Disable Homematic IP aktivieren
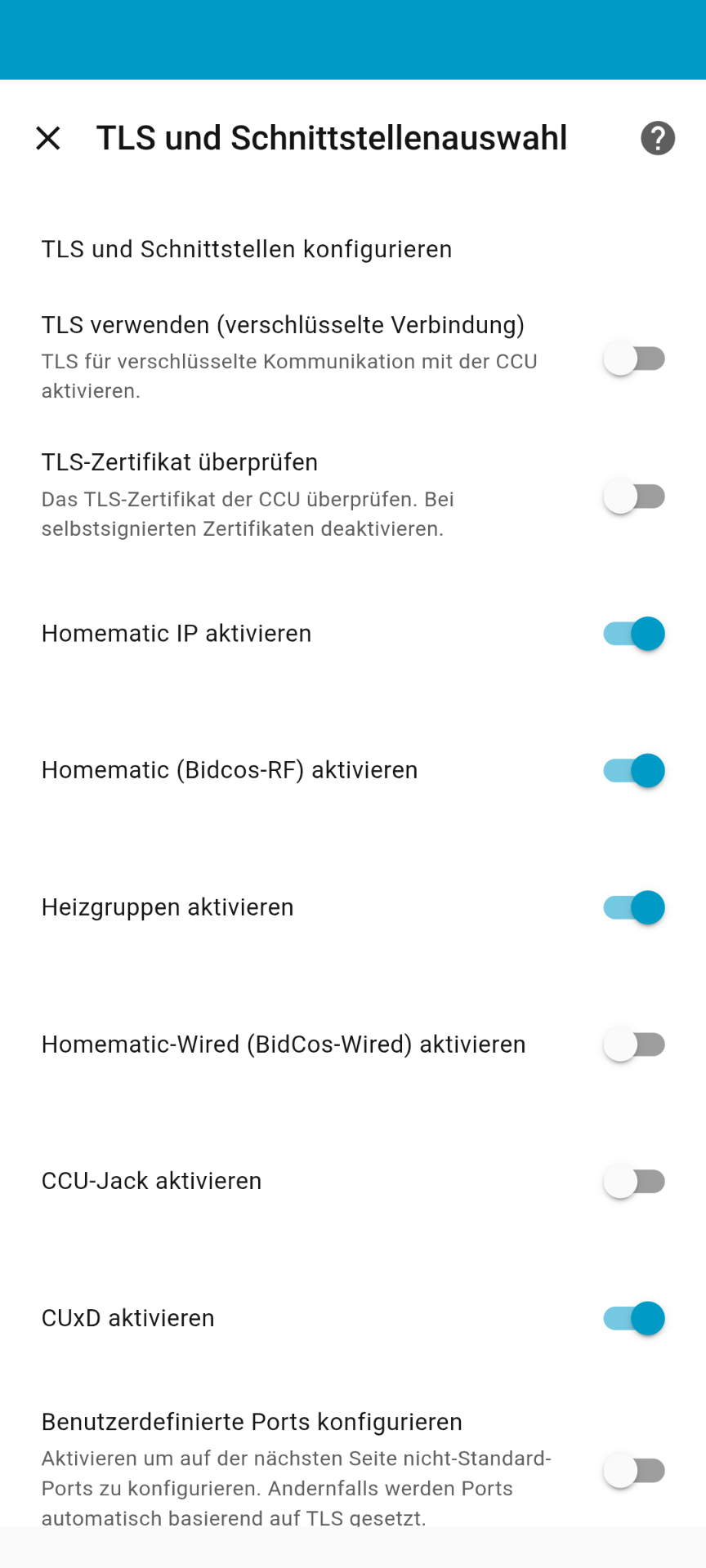Image resolution: width=706 pixels, height=1568 pixels. (634, 634)
